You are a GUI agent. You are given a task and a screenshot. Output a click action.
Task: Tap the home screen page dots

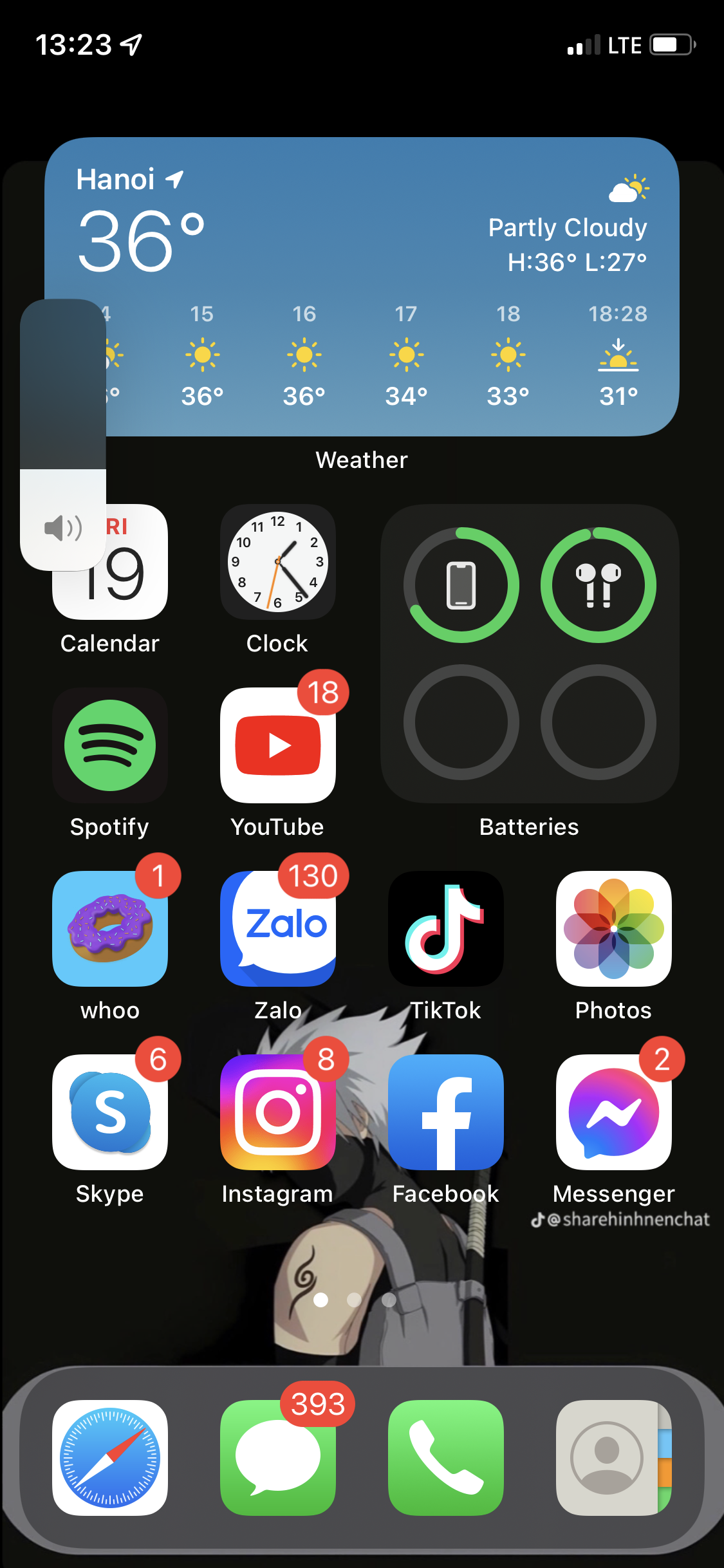click(x=354, y=1300)
